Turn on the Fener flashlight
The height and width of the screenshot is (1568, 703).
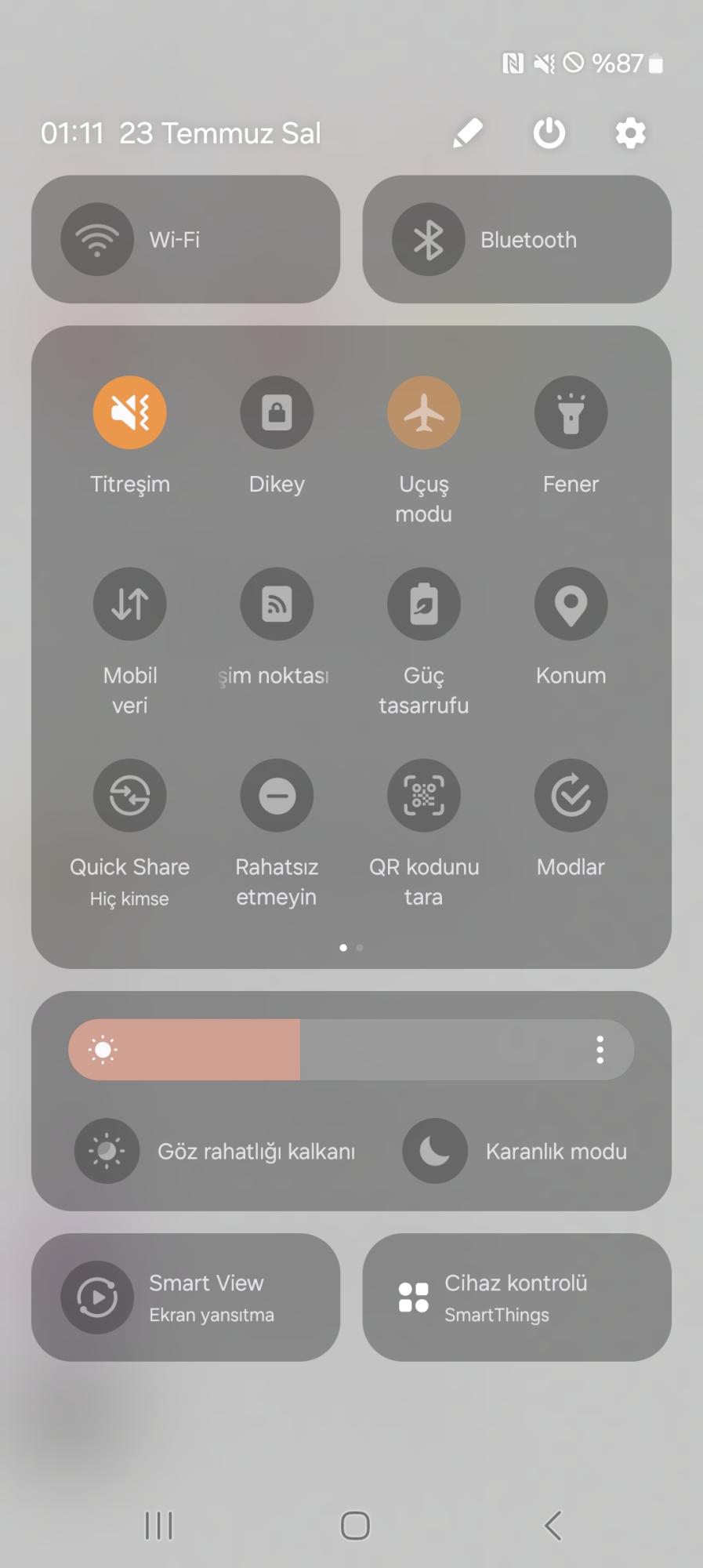point(571,412)
